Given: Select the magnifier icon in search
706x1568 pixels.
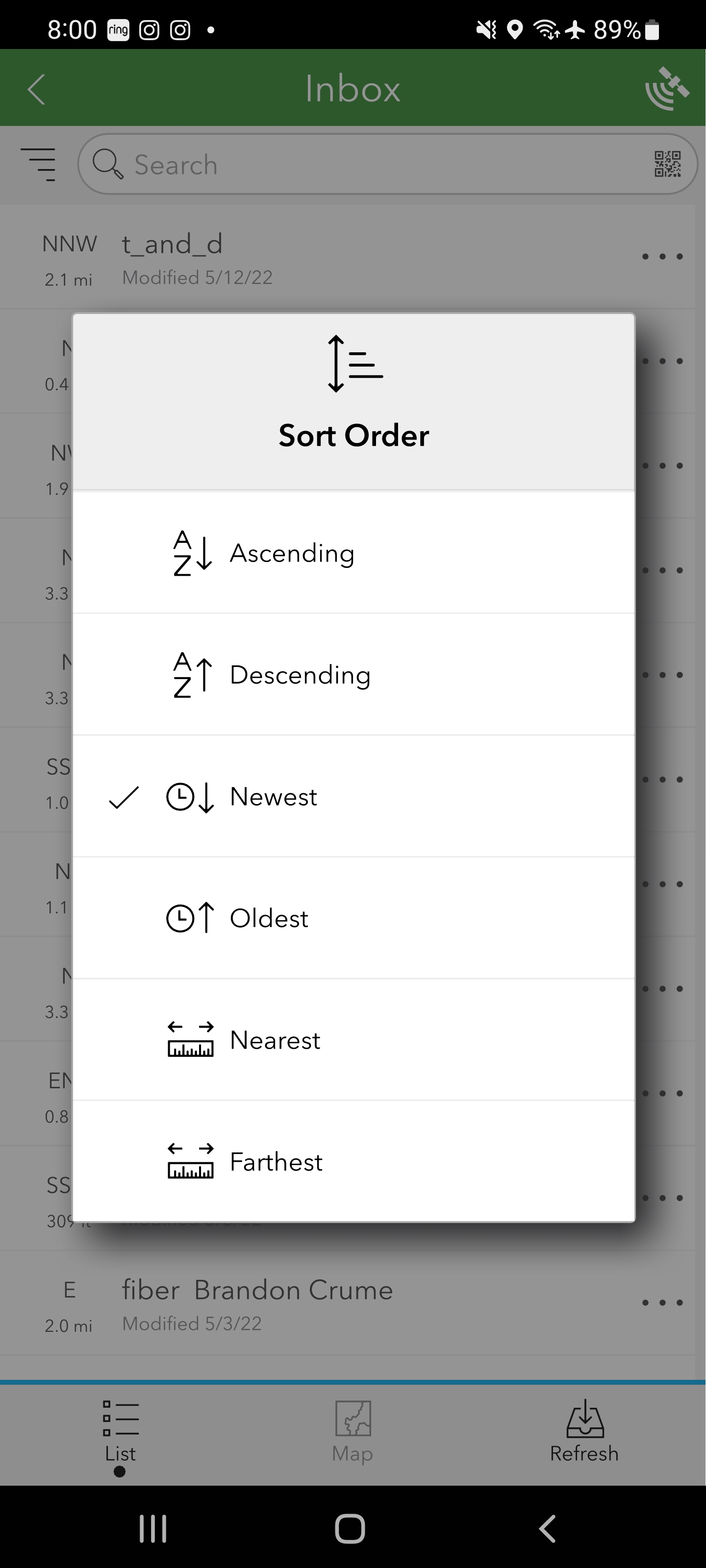Looking at the screenshot, I should click(x=111, y=164).
